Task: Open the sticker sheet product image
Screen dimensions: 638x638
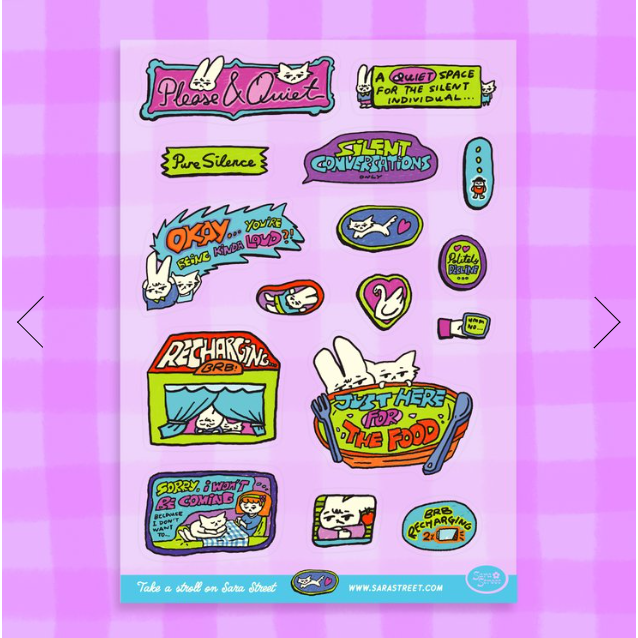Action: click(x=318, y=322)
